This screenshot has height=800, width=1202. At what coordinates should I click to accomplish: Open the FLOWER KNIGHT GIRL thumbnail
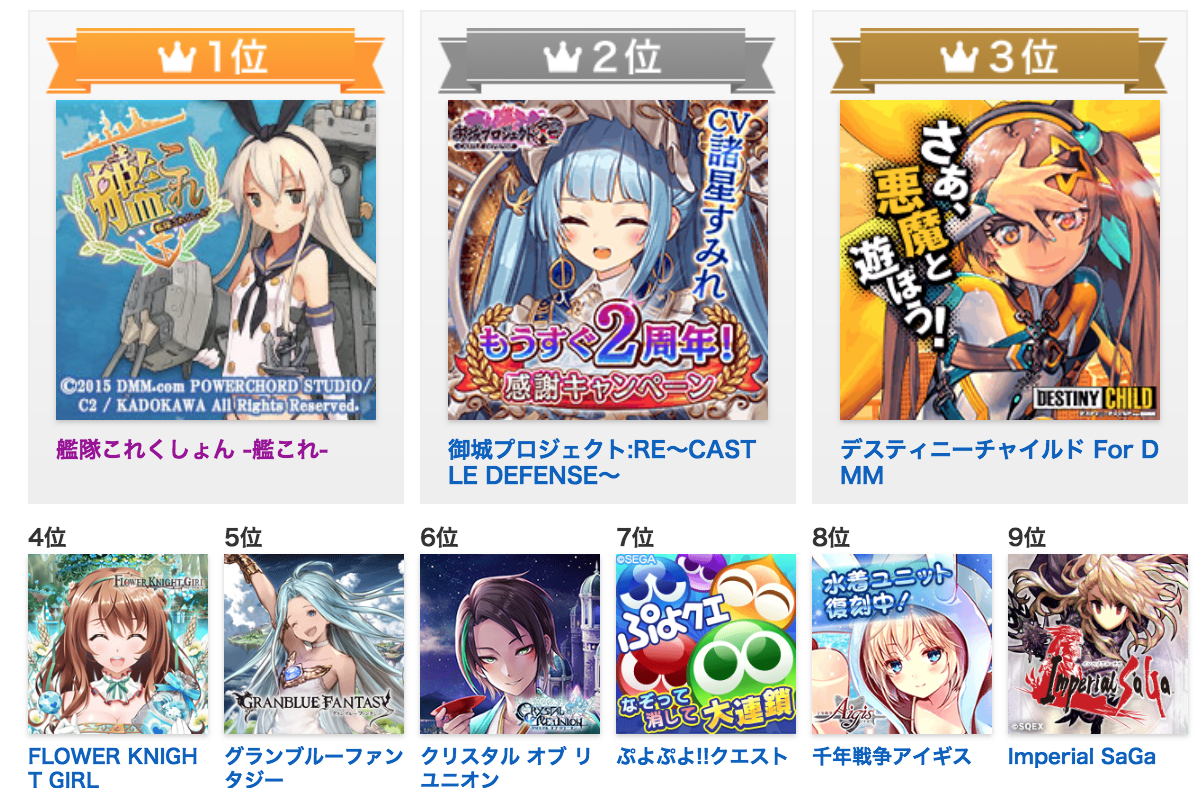118,644
